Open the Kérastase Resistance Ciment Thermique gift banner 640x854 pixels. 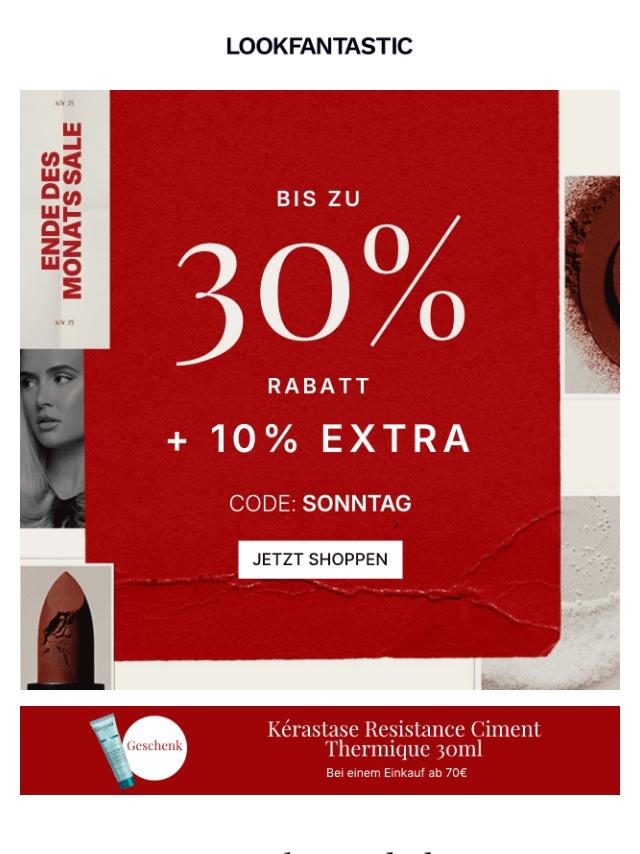coord(320,750)
